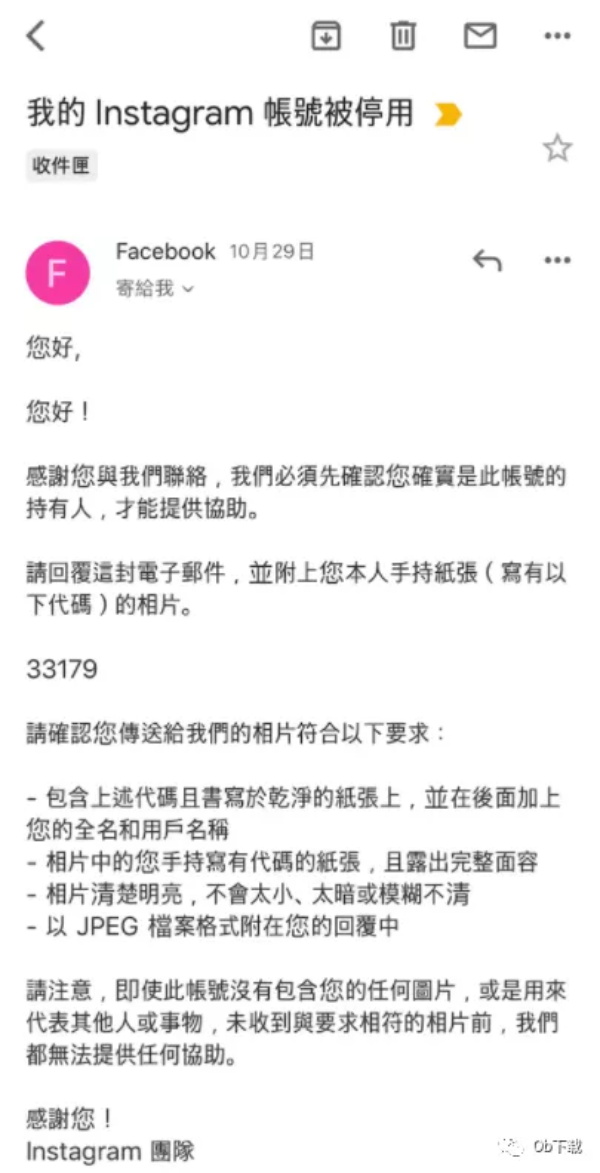
Task: Tap the 收件匣 label chip
Action: (61, 165)
